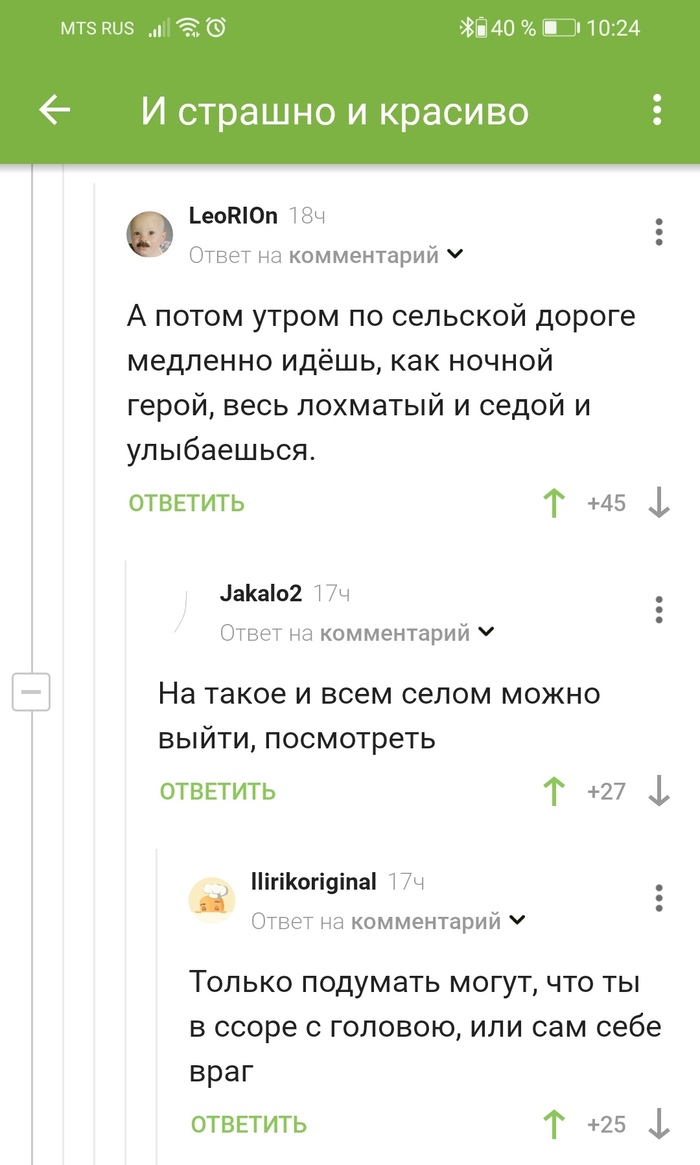
Task: Open LeoRIOn's profile from the avatar
Action: (149, 236)
